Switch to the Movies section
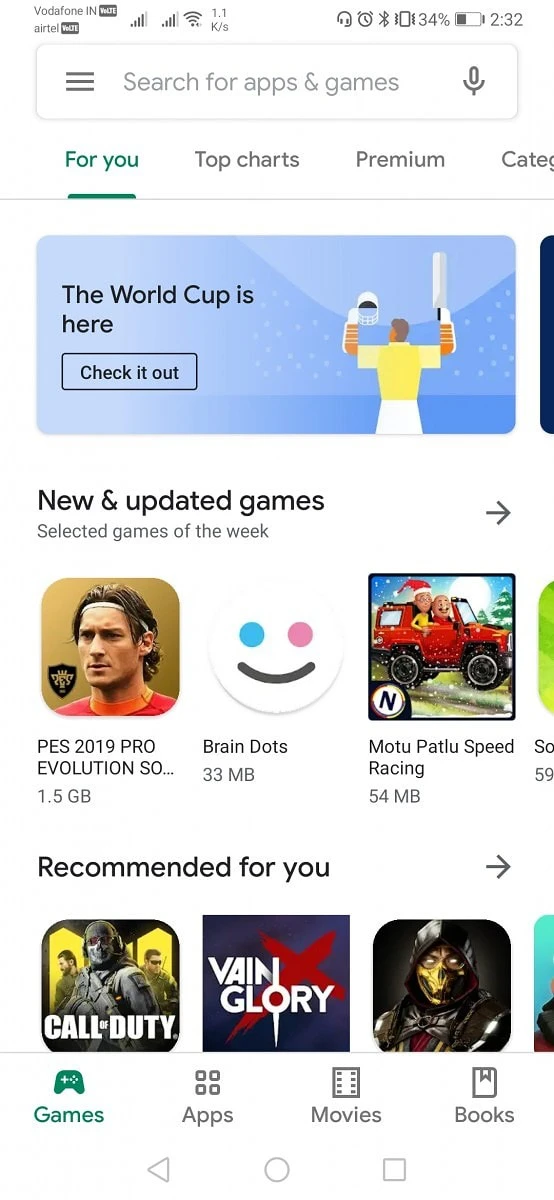 point(346,1096)
